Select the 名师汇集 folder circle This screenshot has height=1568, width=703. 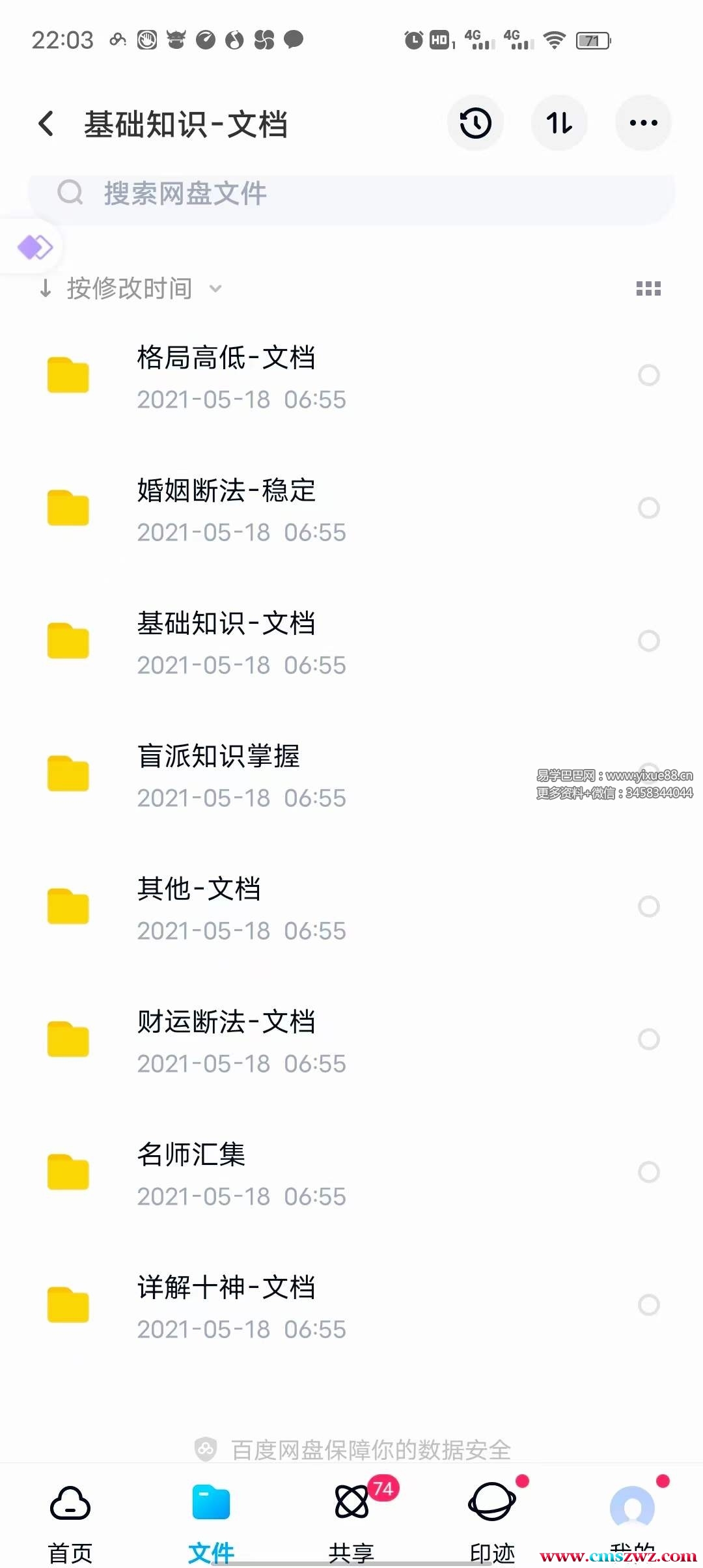648,1172
